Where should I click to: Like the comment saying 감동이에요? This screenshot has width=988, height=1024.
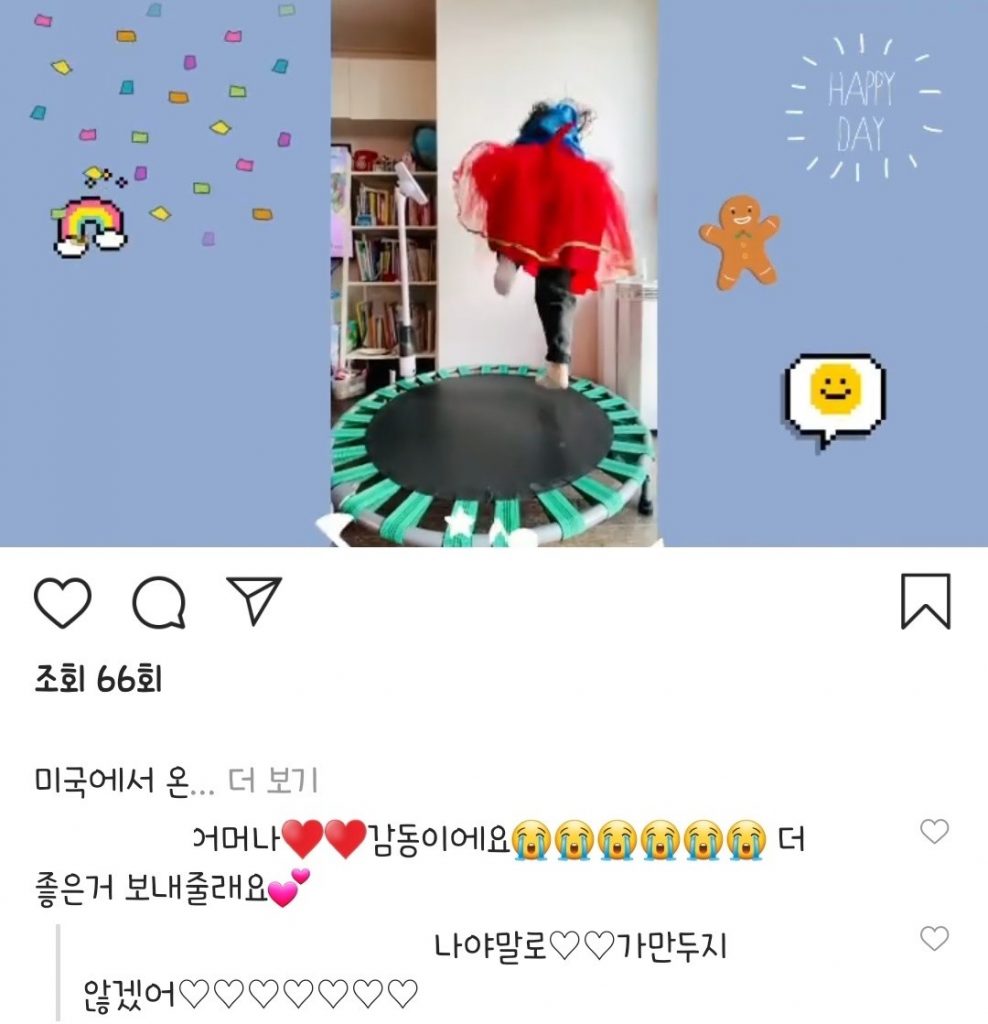click(x=934, y=832)
